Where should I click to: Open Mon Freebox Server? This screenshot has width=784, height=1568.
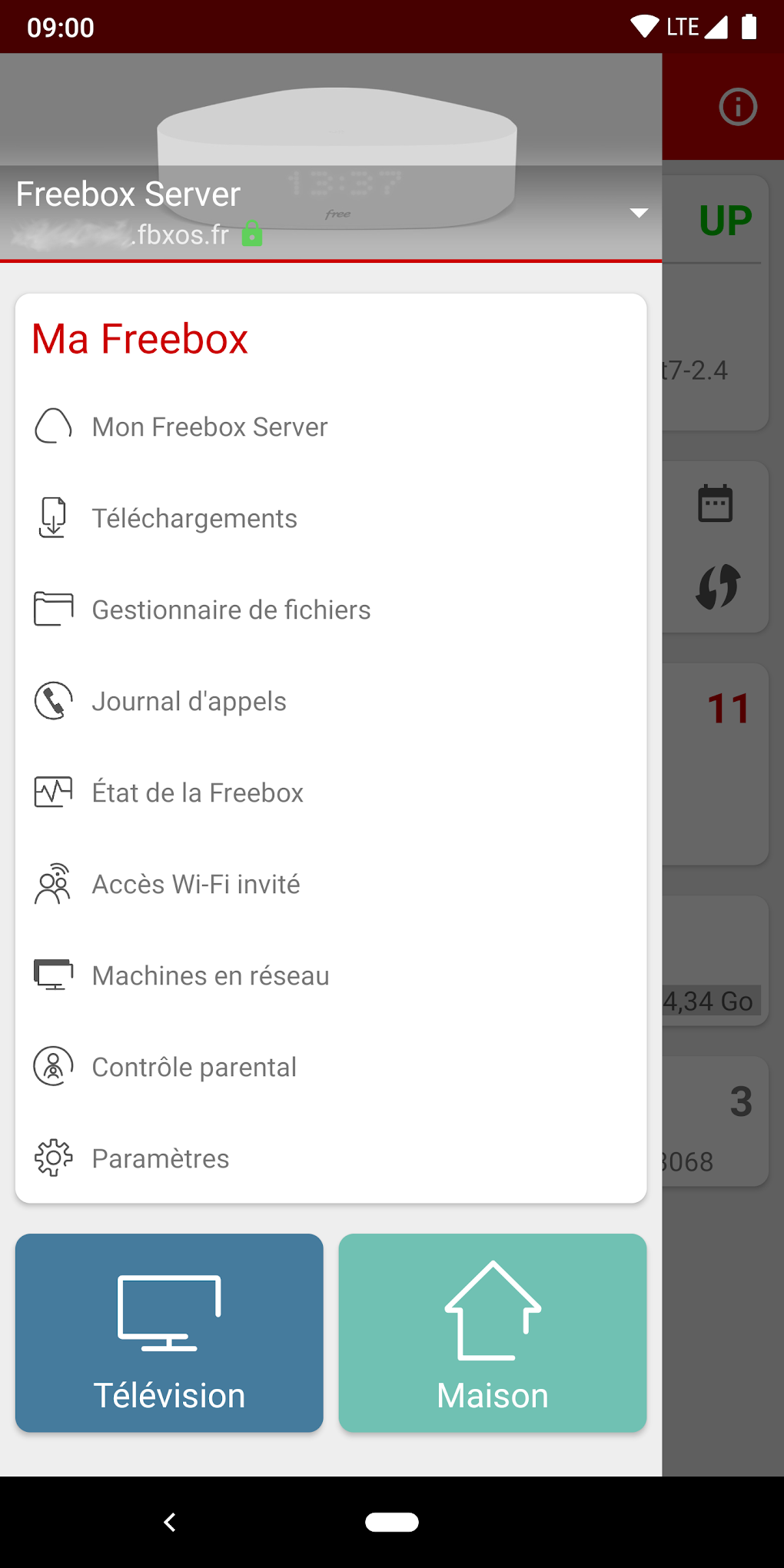click(209, 427)
